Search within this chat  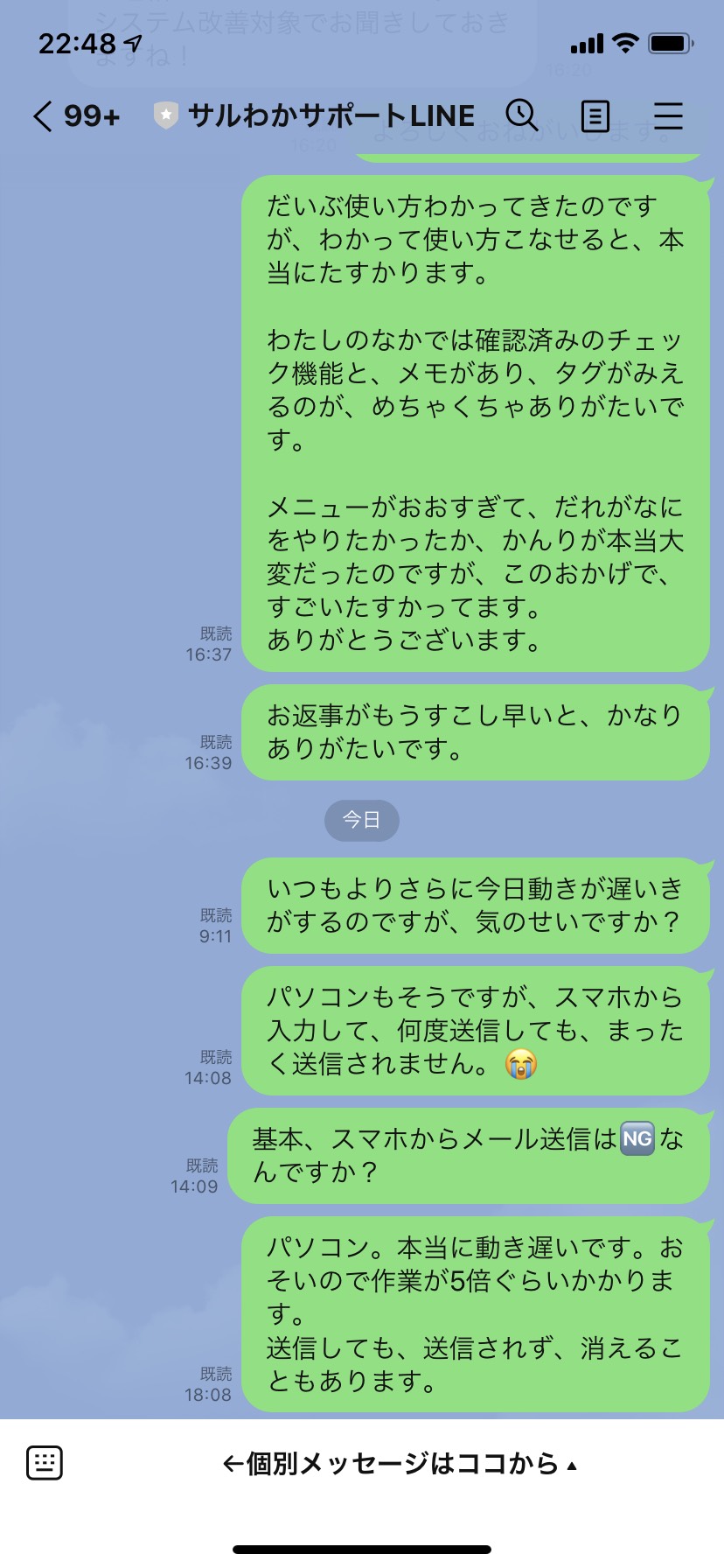coord(522,115)
